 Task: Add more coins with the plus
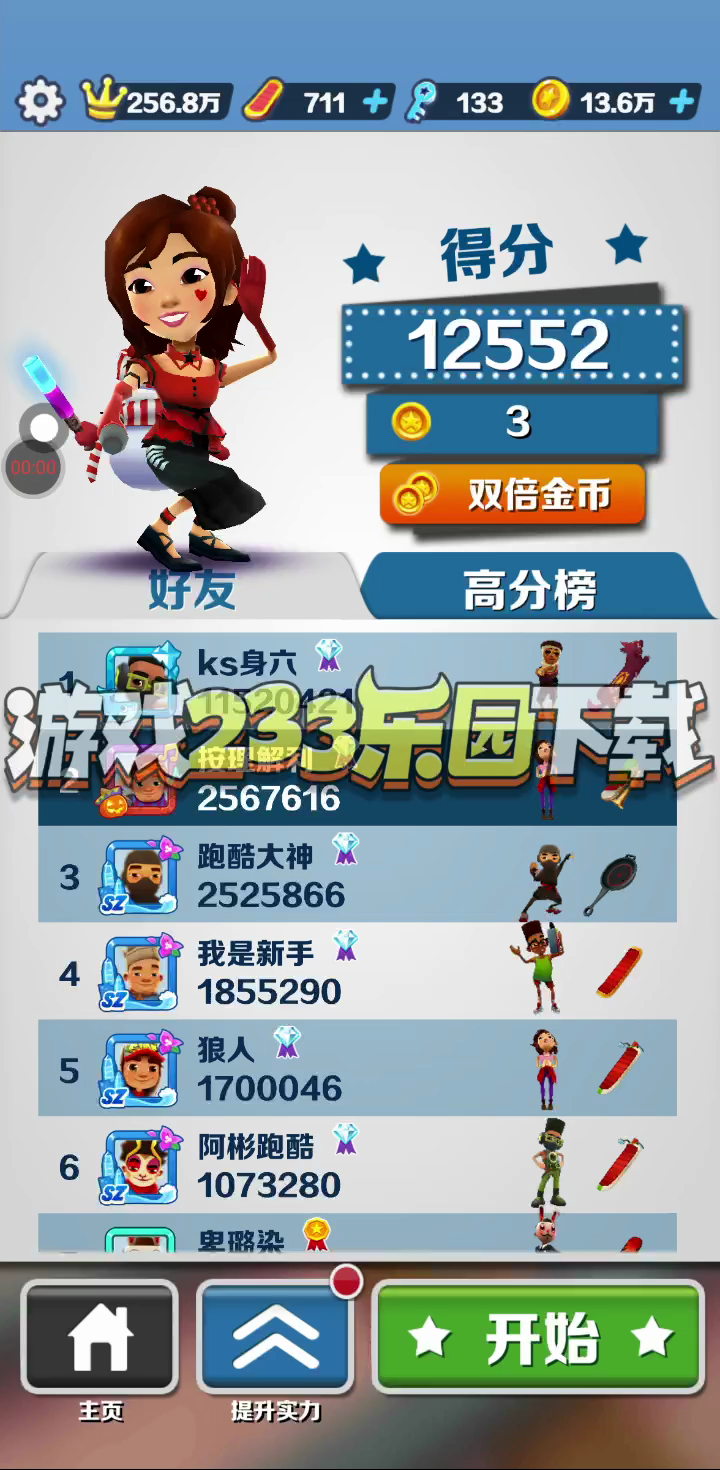point(681,102)
